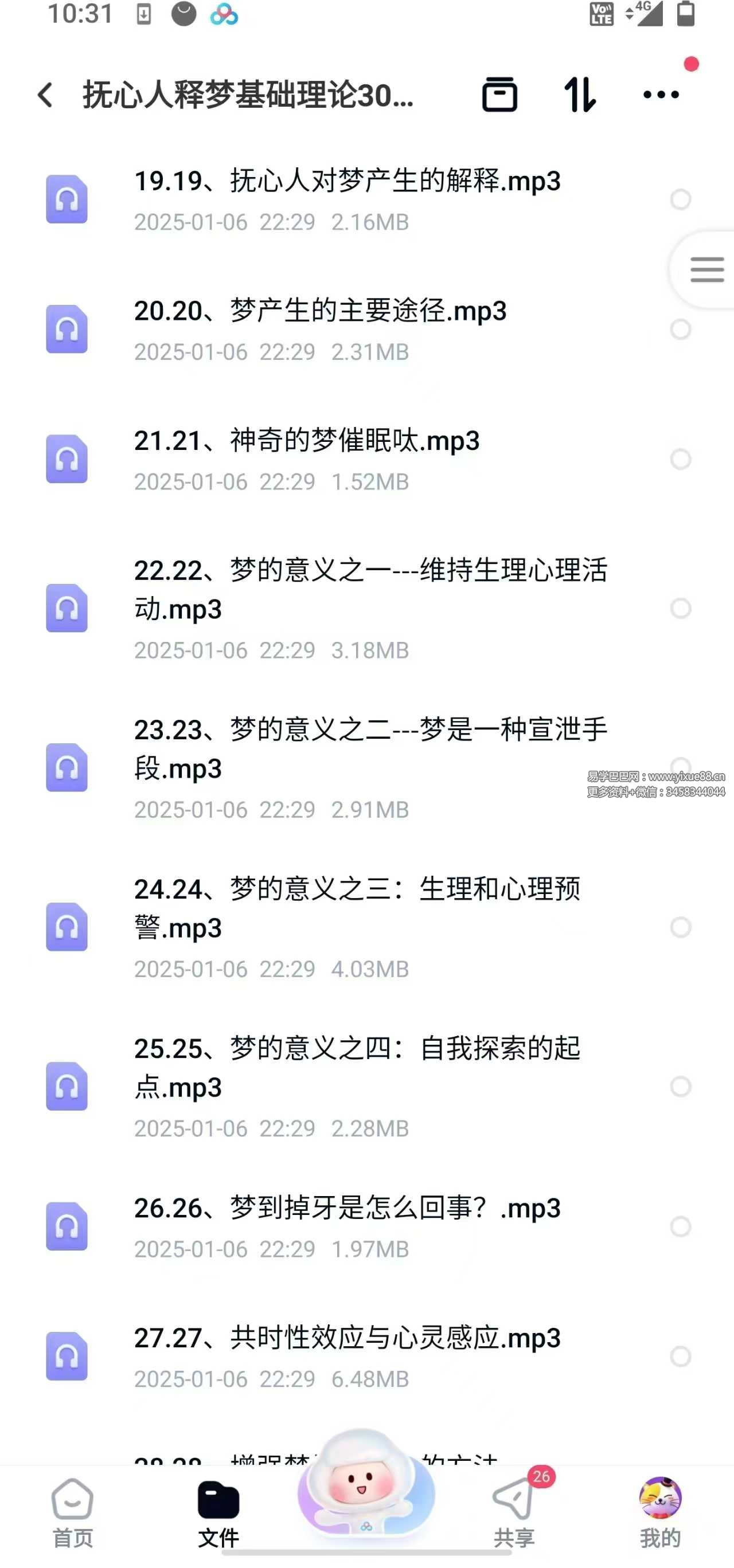Select the checkbox for 27.27、共时性效应与心灵感应

click(681, 1356)
